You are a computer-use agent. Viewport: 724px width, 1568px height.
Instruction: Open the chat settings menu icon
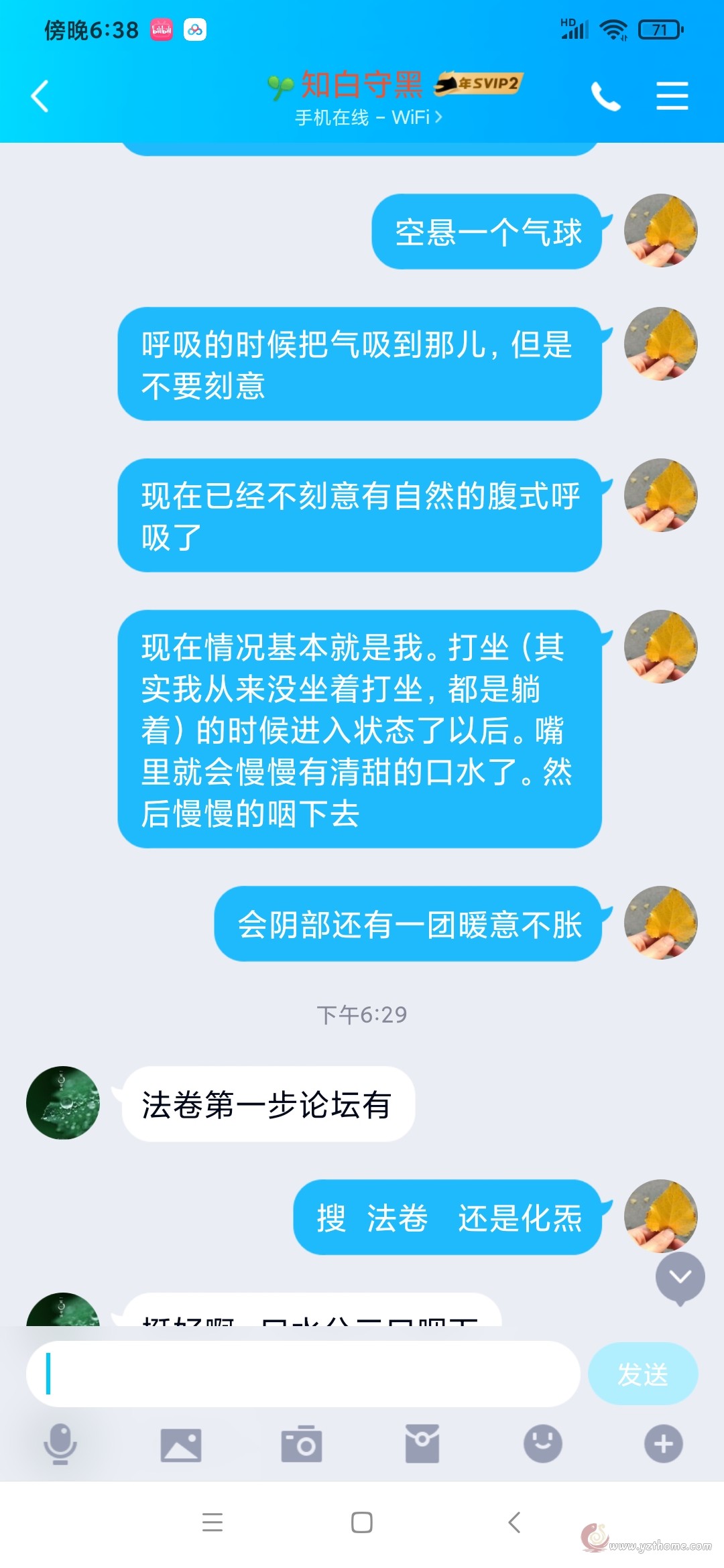(672, 96)
